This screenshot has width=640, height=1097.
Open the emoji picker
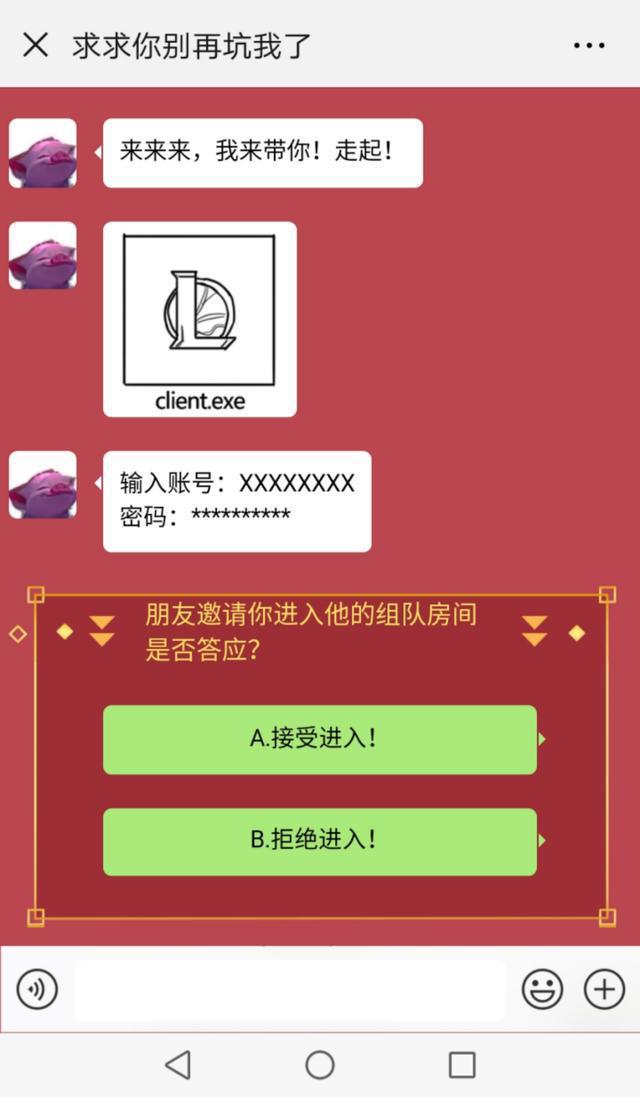point(542,990)
